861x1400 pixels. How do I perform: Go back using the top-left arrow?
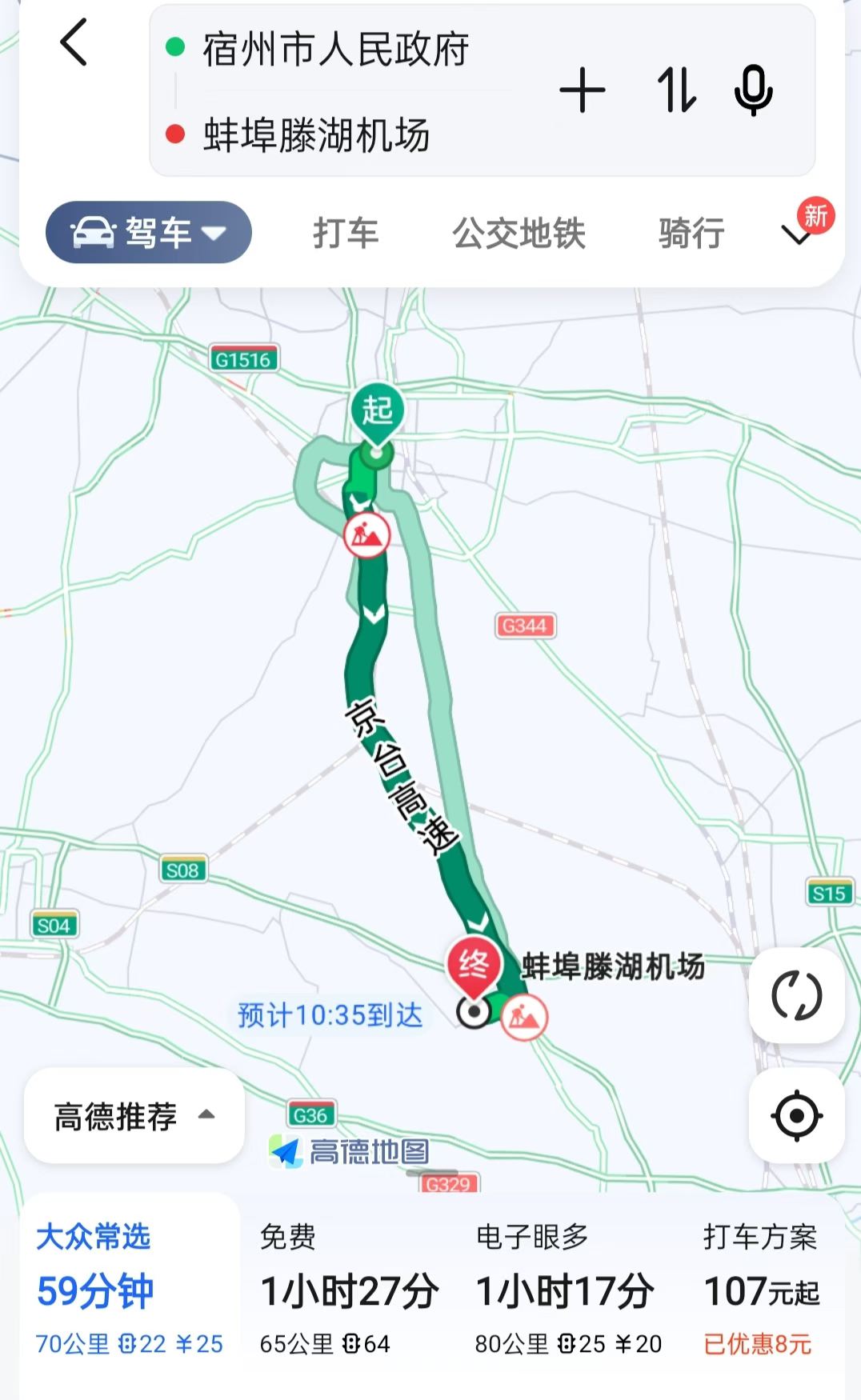(74, 42)
